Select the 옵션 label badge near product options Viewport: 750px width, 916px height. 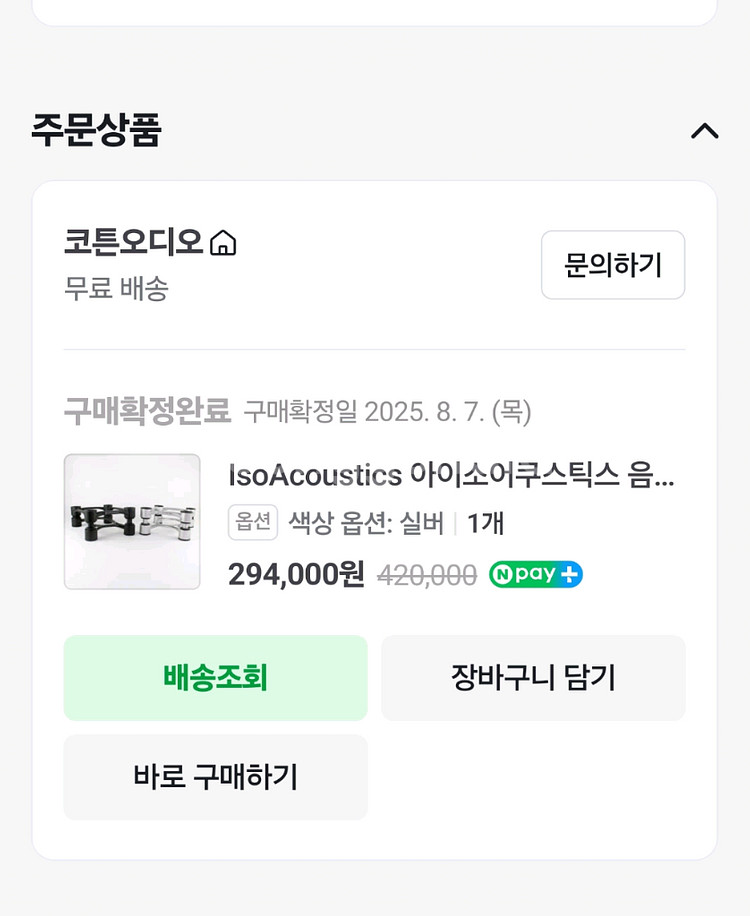coord(252,523)
